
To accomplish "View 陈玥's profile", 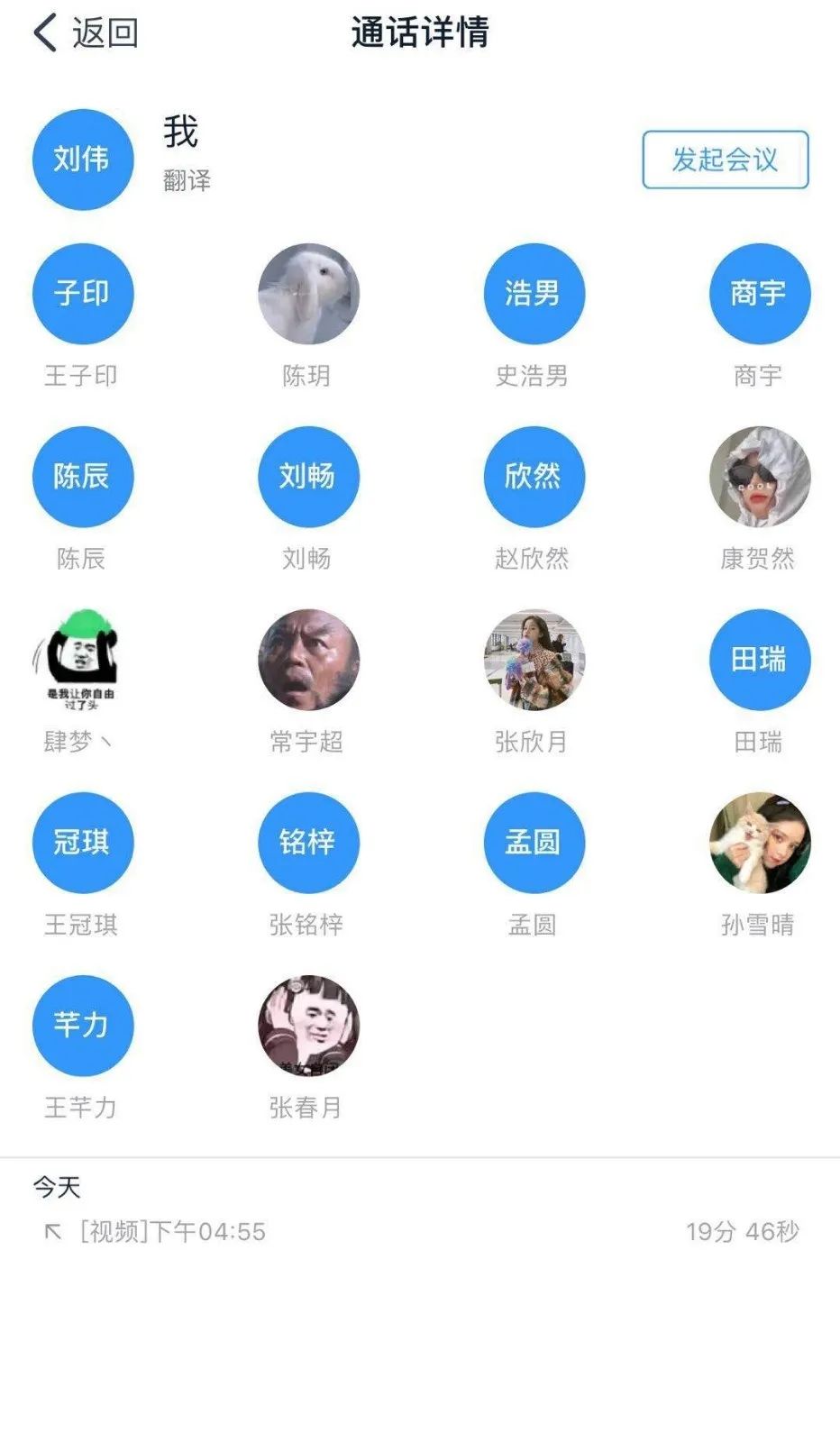I will 308,294.
